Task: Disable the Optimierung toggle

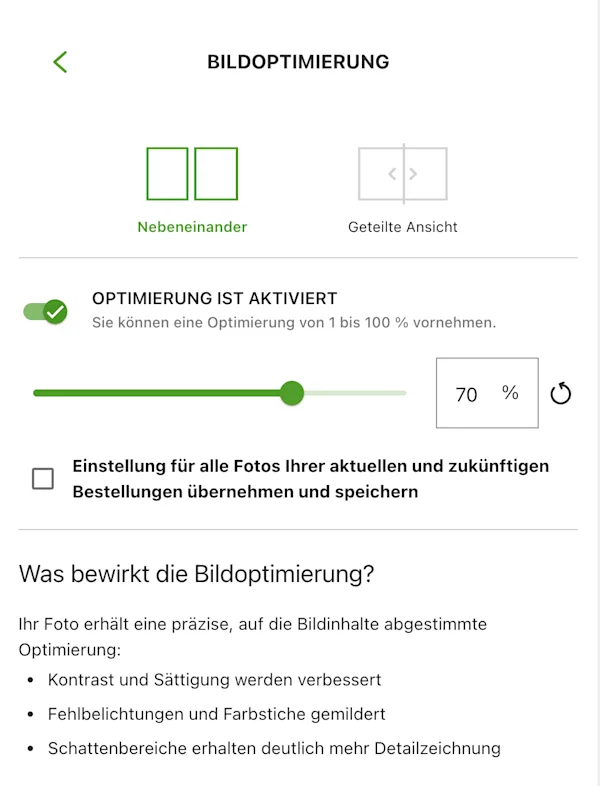Action: click(45, 311)
